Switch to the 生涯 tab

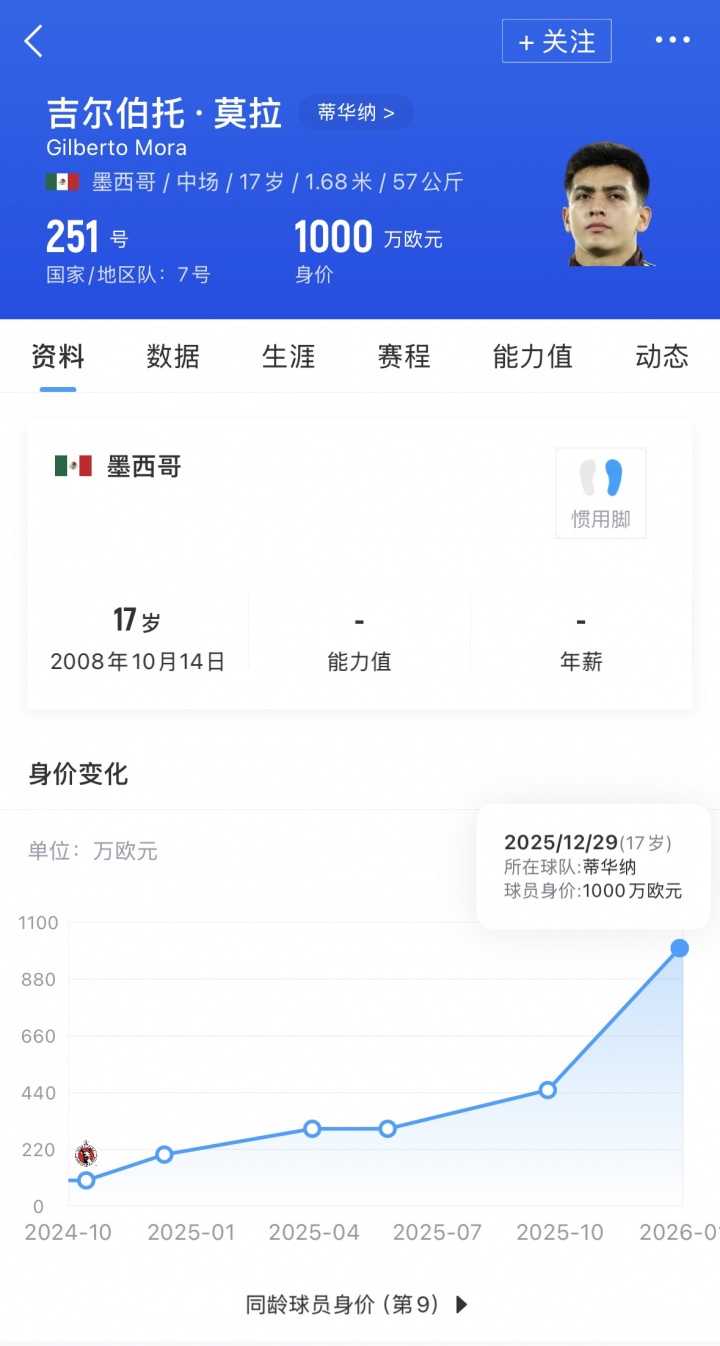tap(288, 356)
